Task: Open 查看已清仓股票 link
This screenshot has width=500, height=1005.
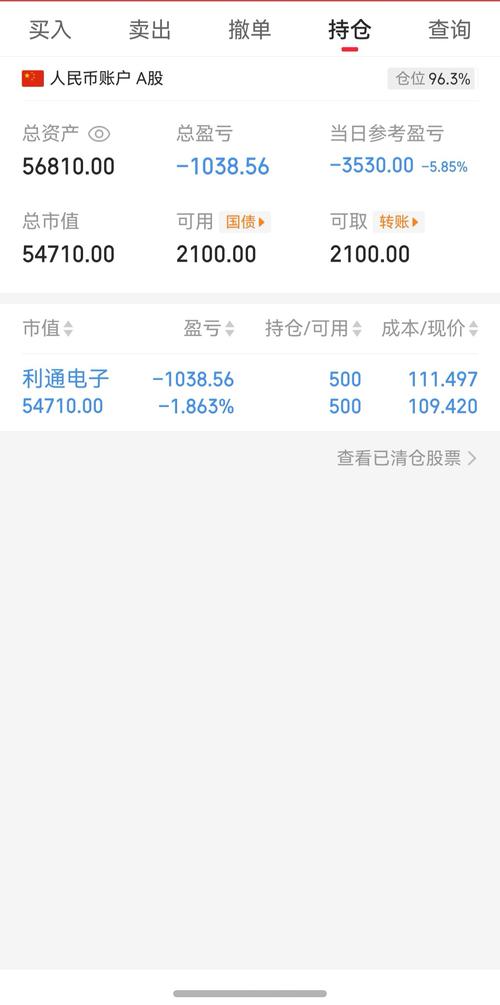Action: pos(407,458)
